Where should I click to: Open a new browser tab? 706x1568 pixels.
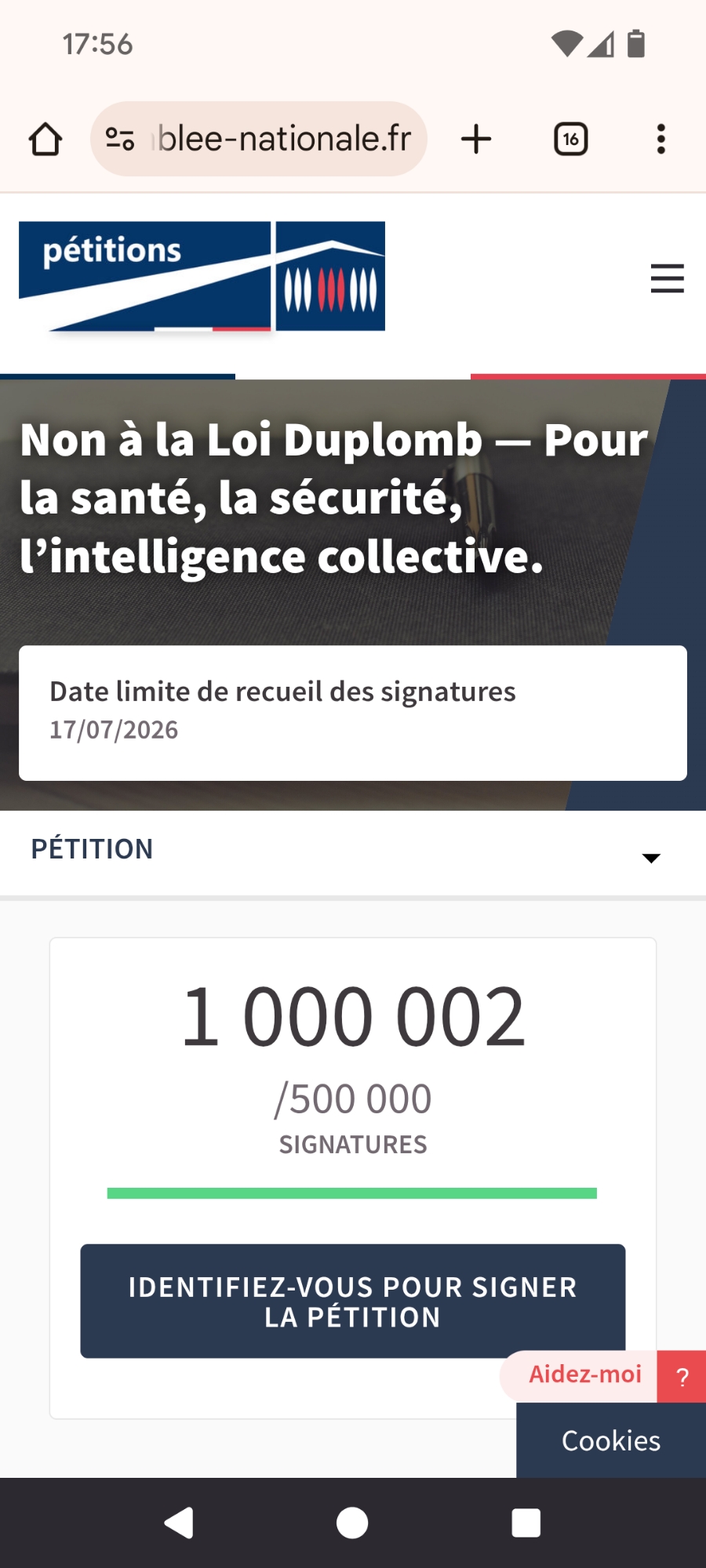[476, 140]
